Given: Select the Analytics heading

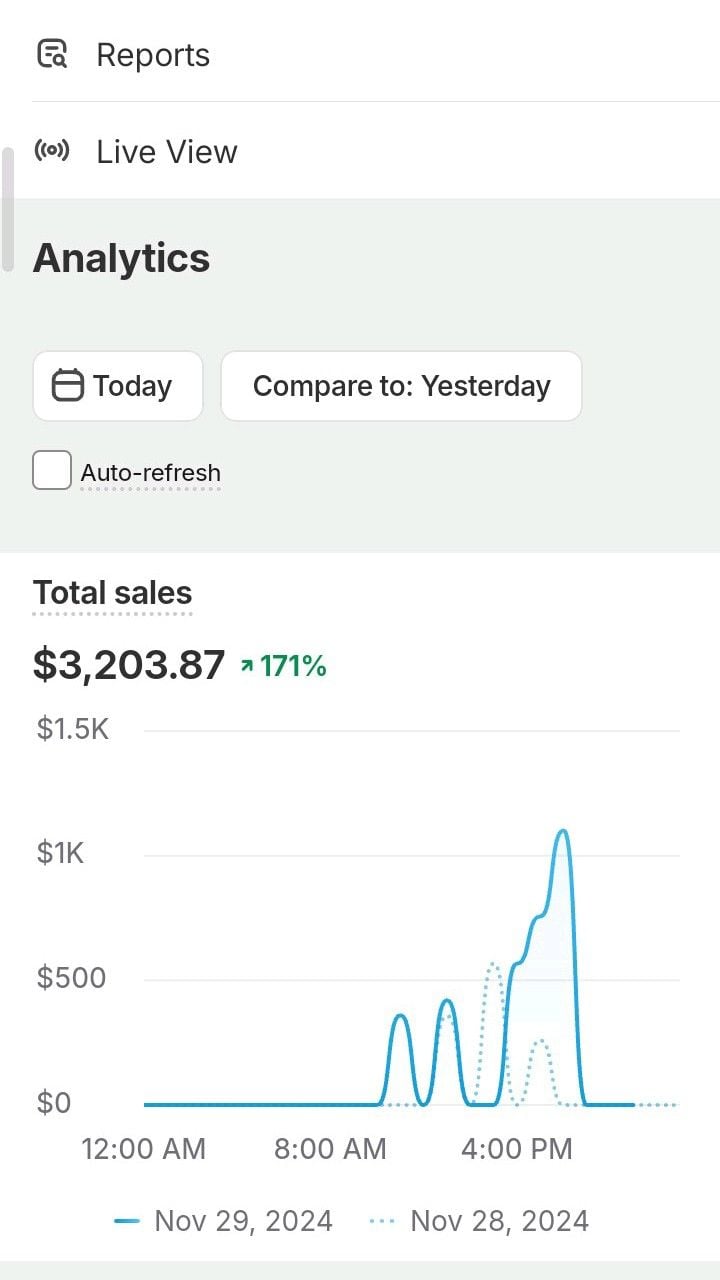Looking at the screenshot, I should tap(121, 258).
